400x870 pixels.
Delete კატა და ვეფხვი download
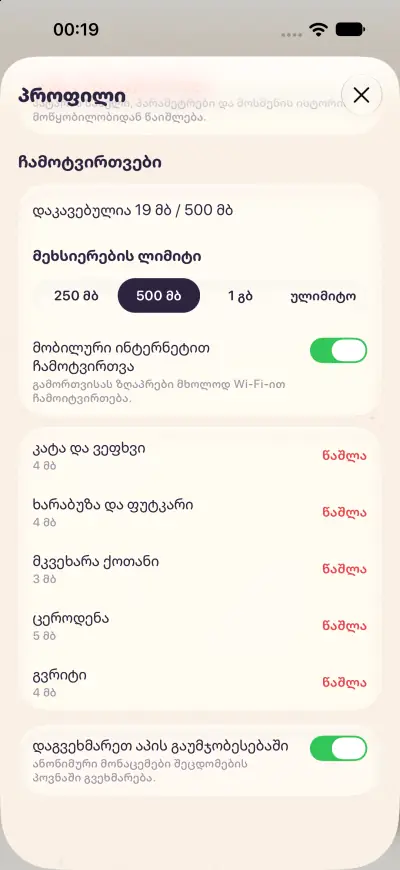click(344, 456)
